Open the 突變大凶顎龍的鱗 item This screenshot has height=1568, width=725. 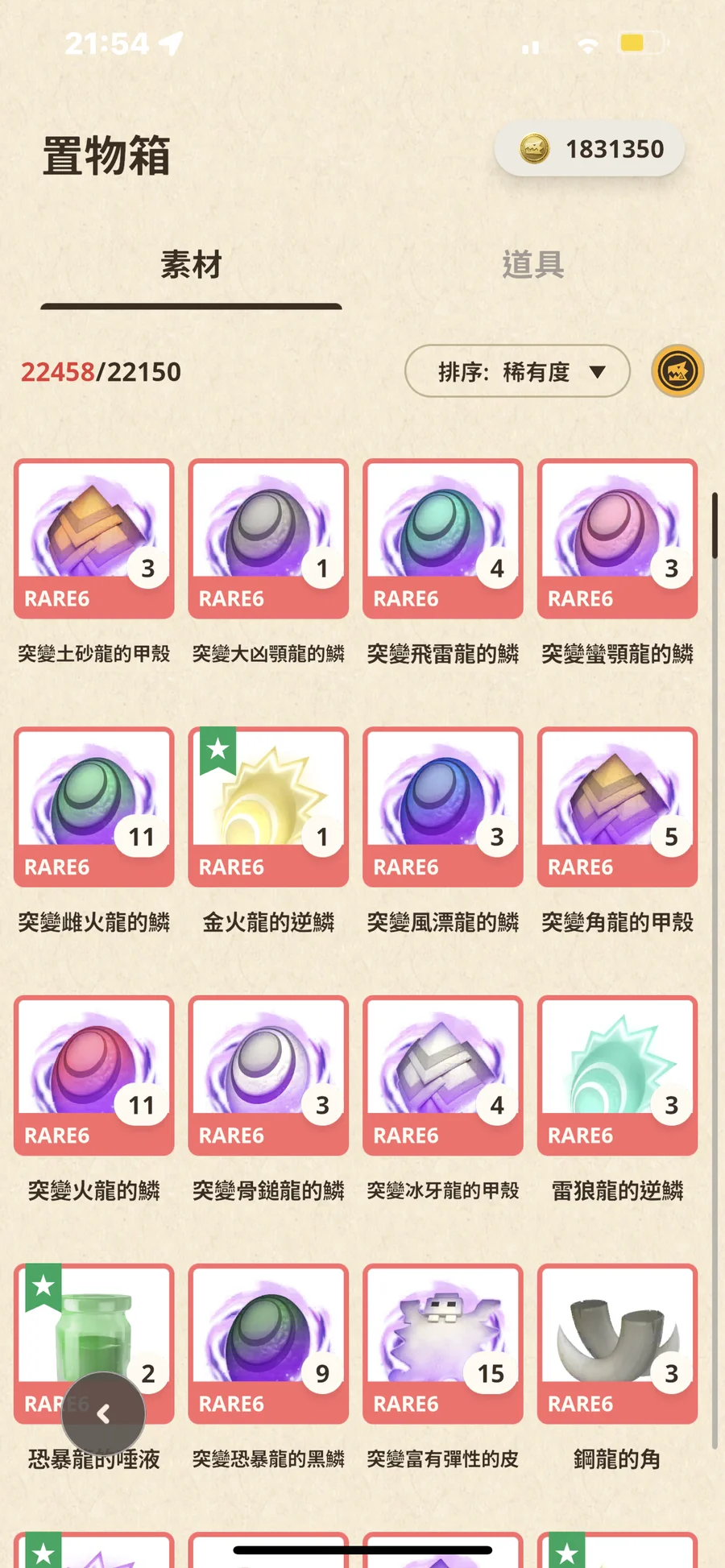268,538
